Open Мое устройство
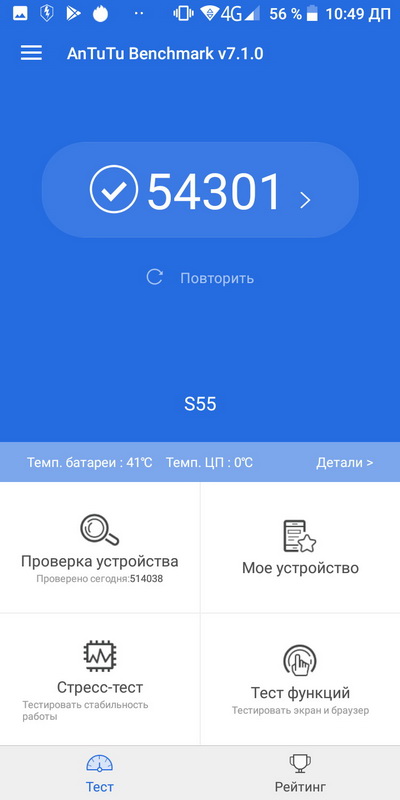Image resolution: width=400 pixels, height=800 pixels. pyautogui.click(x=301, y=548)
